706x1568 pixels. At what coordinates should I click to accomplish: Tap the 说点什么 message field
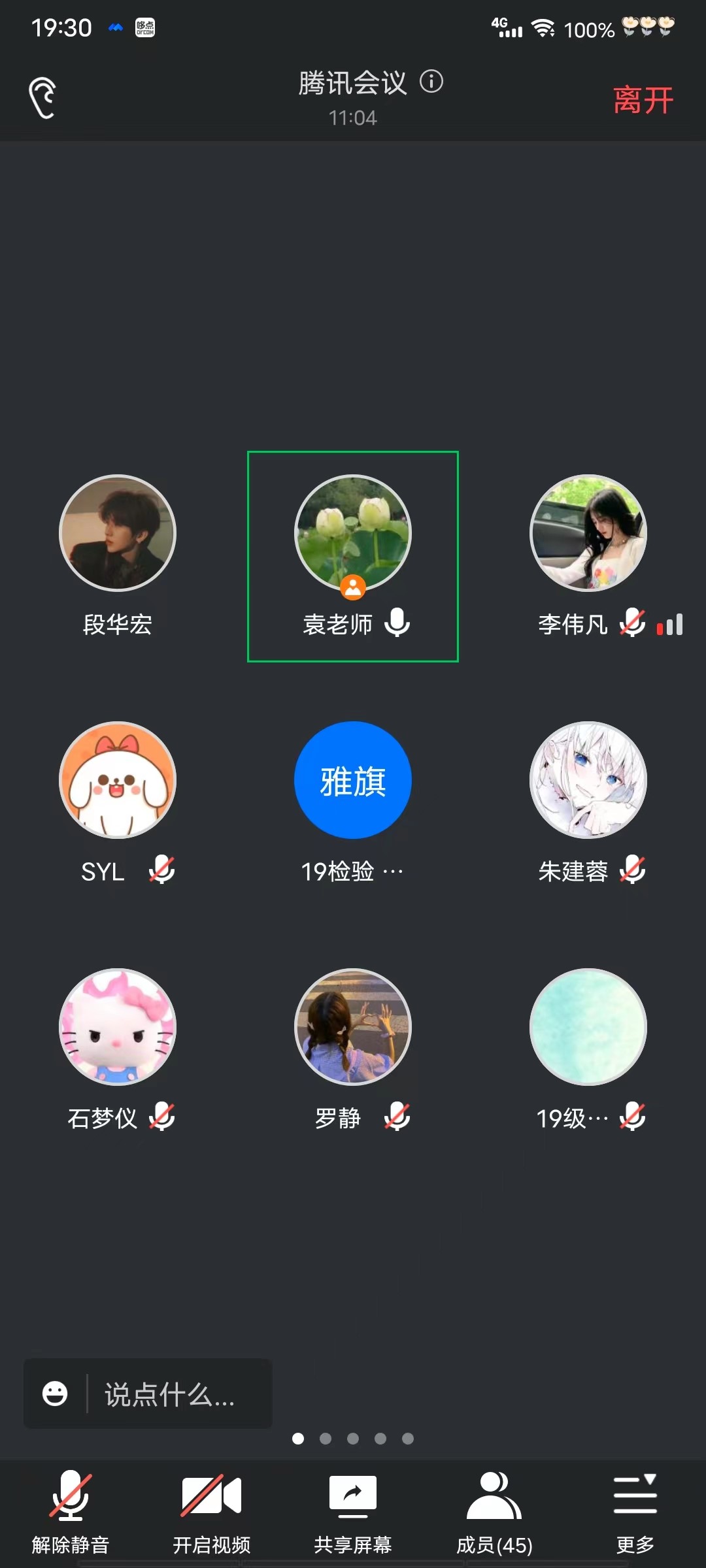tap(170, 1394)
